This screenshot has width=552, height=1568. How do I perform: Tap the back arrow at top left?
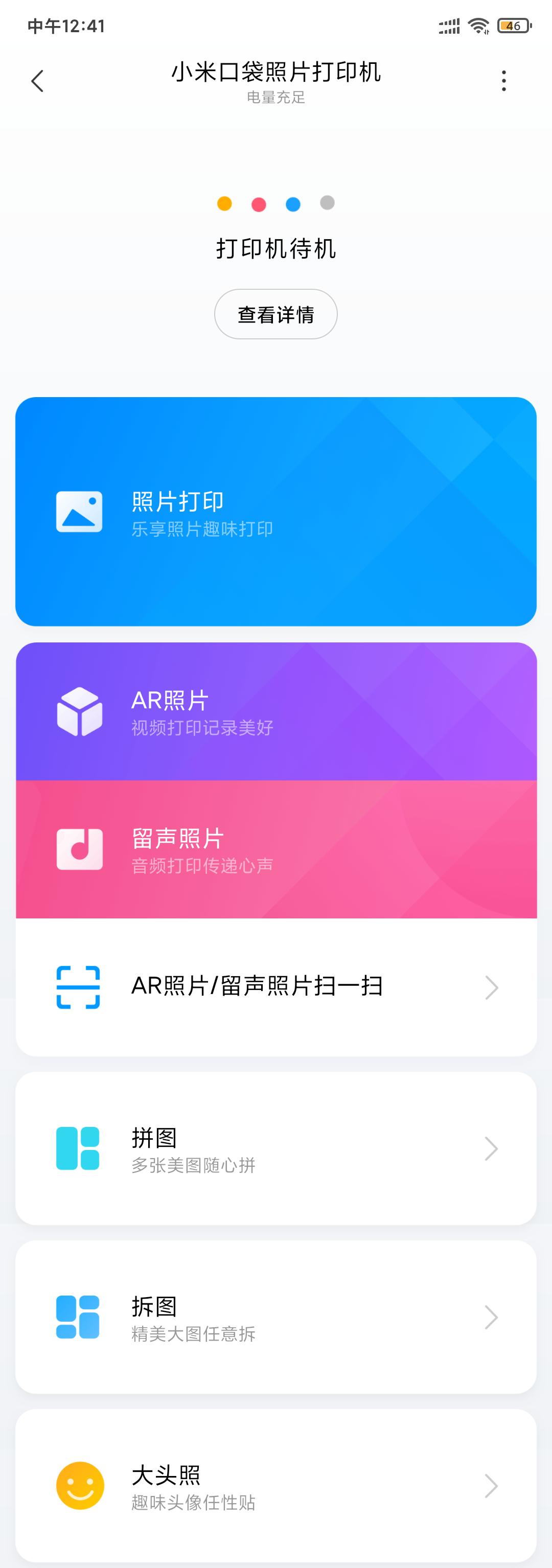tap(38, 81)
